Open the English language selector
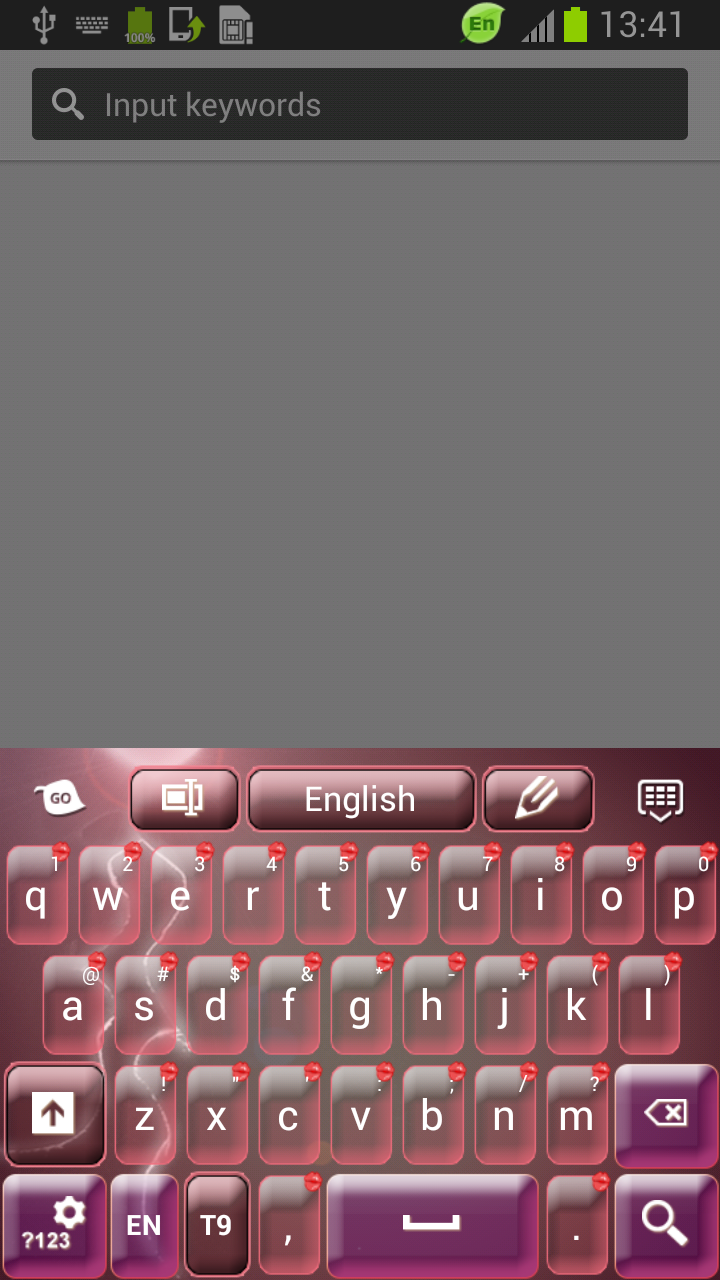 [x=360, y=798]
